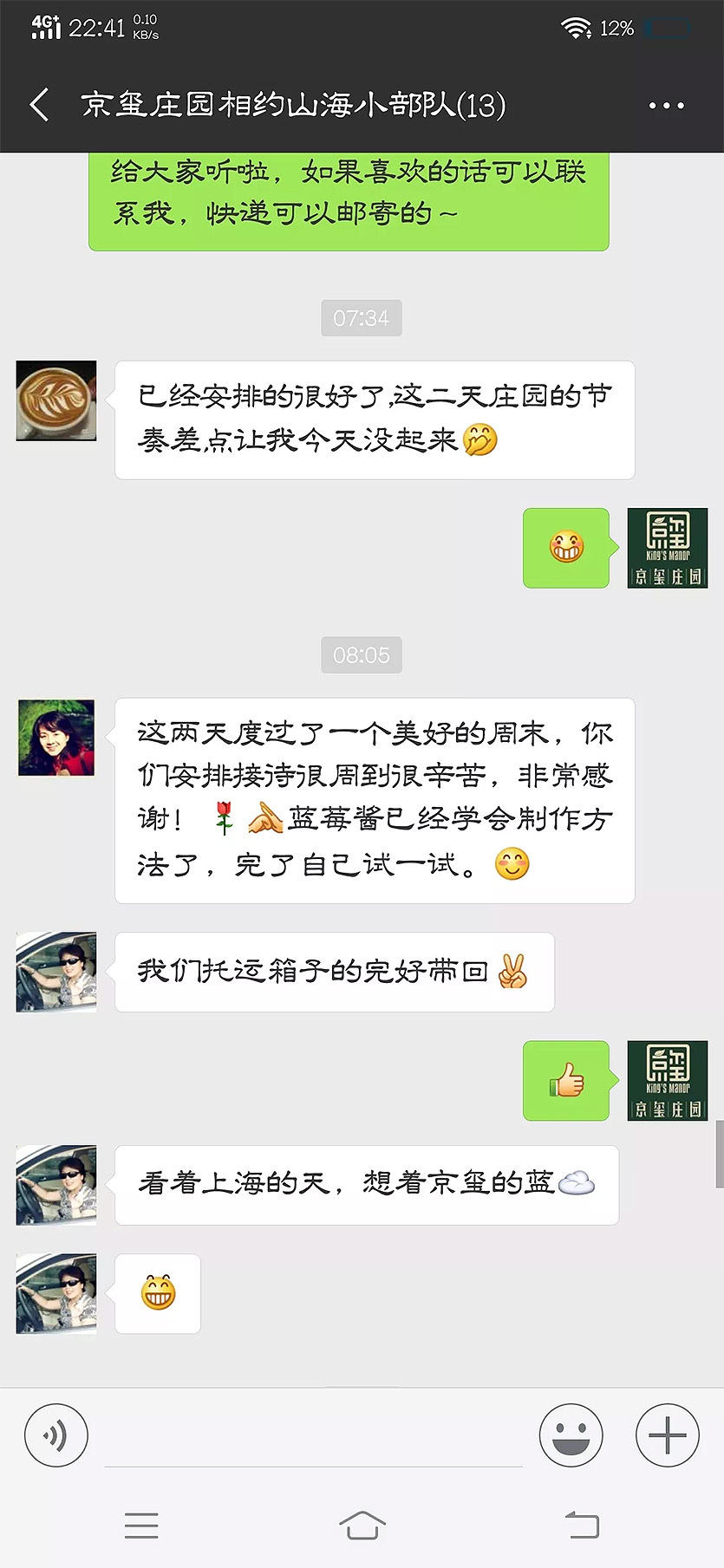Tap avatar beside the 上海的天 message
The height and width of the screenshot is (1568, 724).
(x=56, y=1185)
